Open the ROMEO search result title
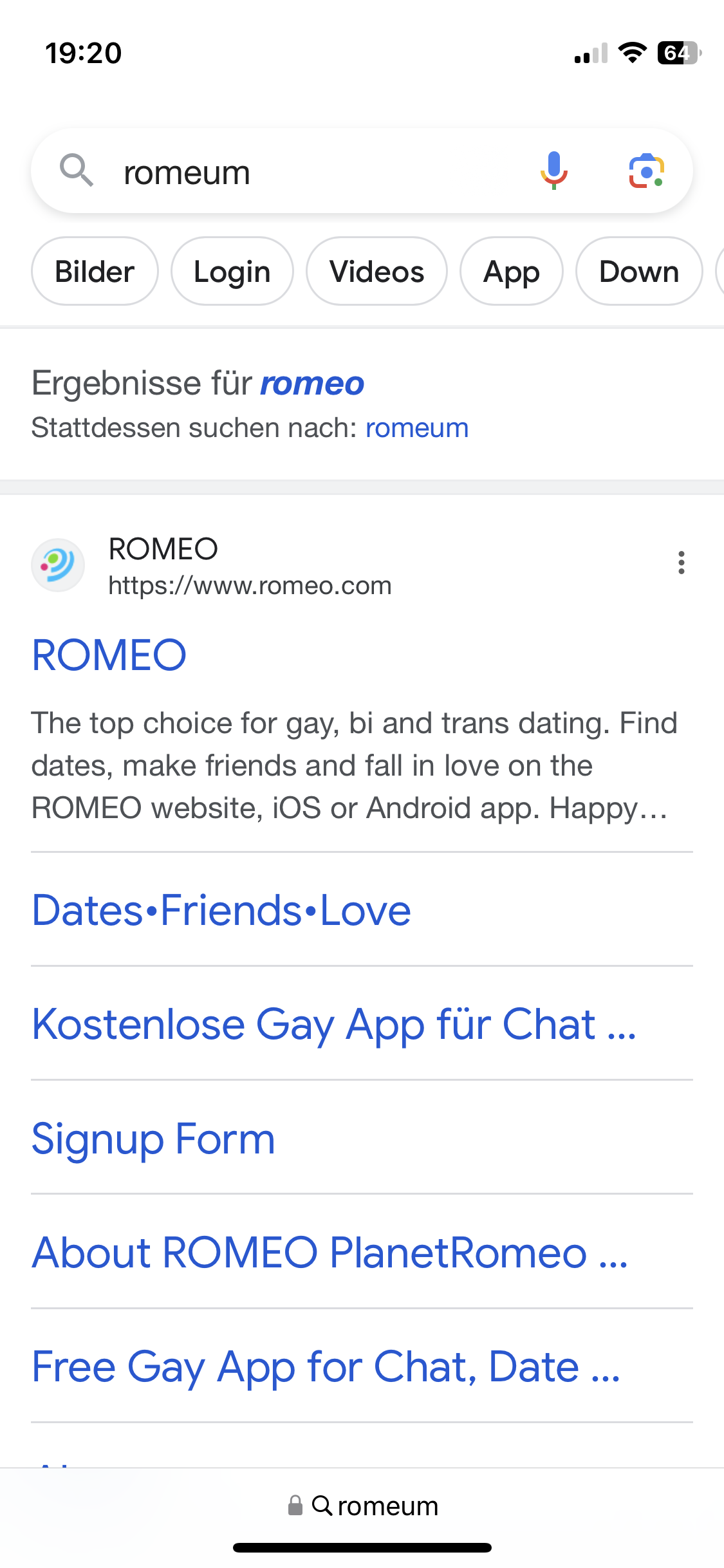The height and width of the screenshot is (1568, 724). 109,655
